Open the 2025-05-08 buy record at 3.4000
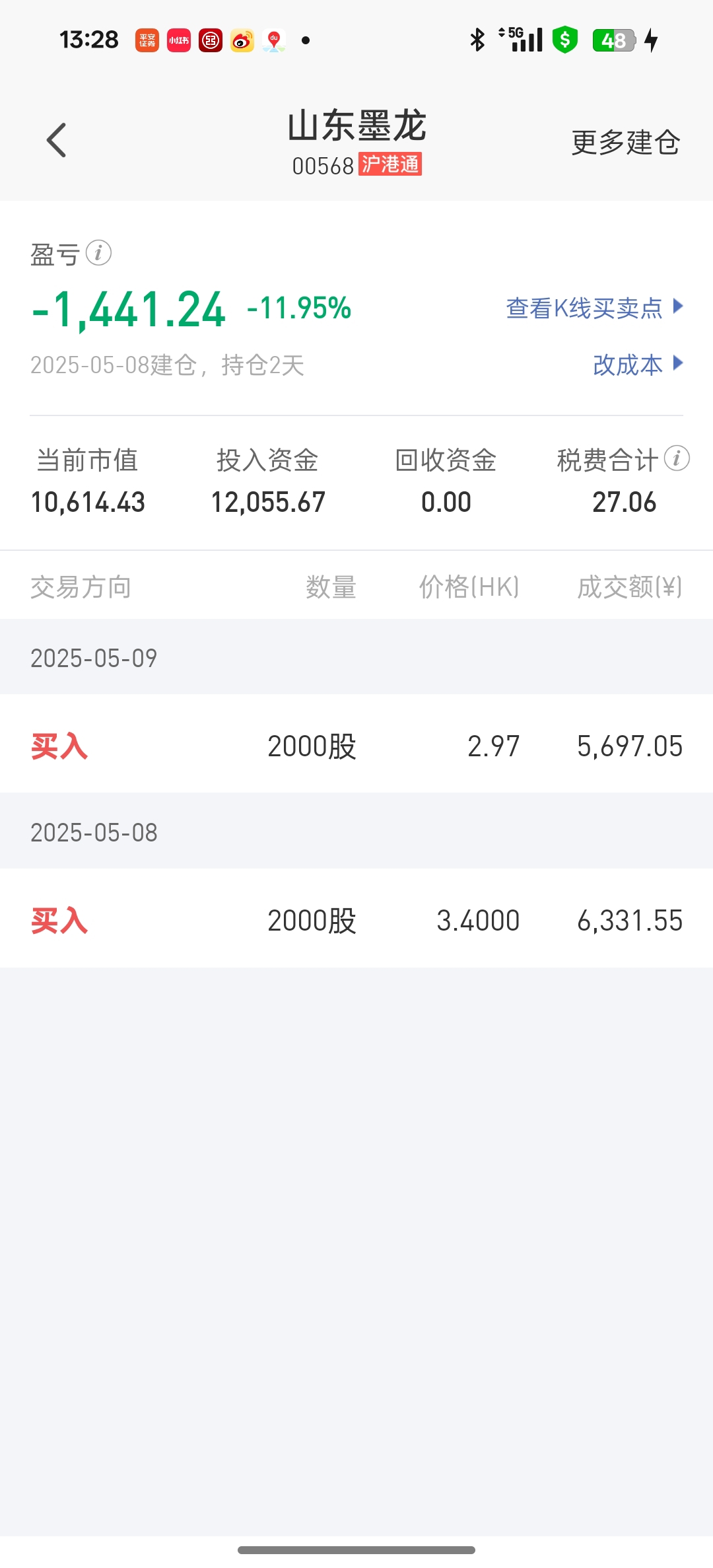 point(356,919)
